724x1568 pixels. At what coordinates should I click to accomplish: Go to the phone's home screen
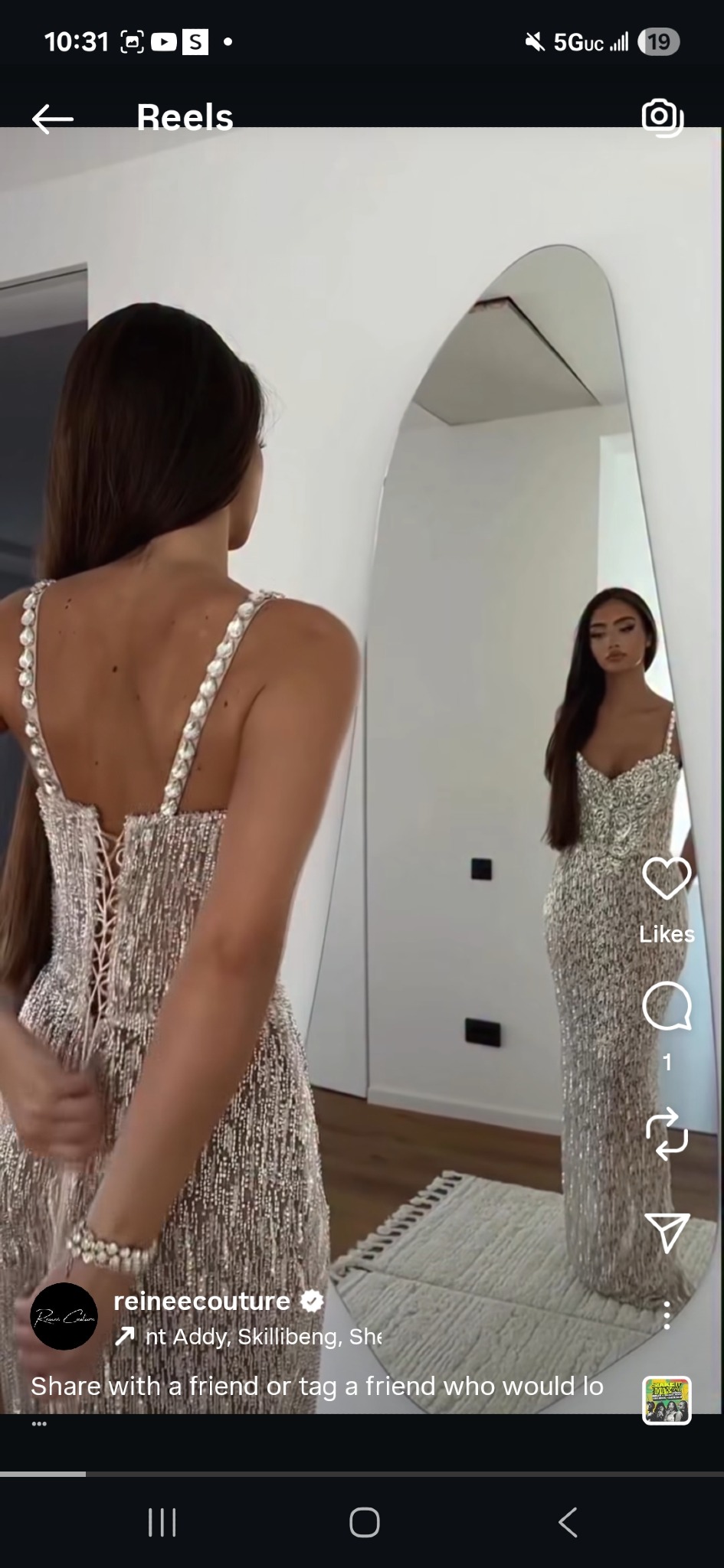pos(364,1522)
